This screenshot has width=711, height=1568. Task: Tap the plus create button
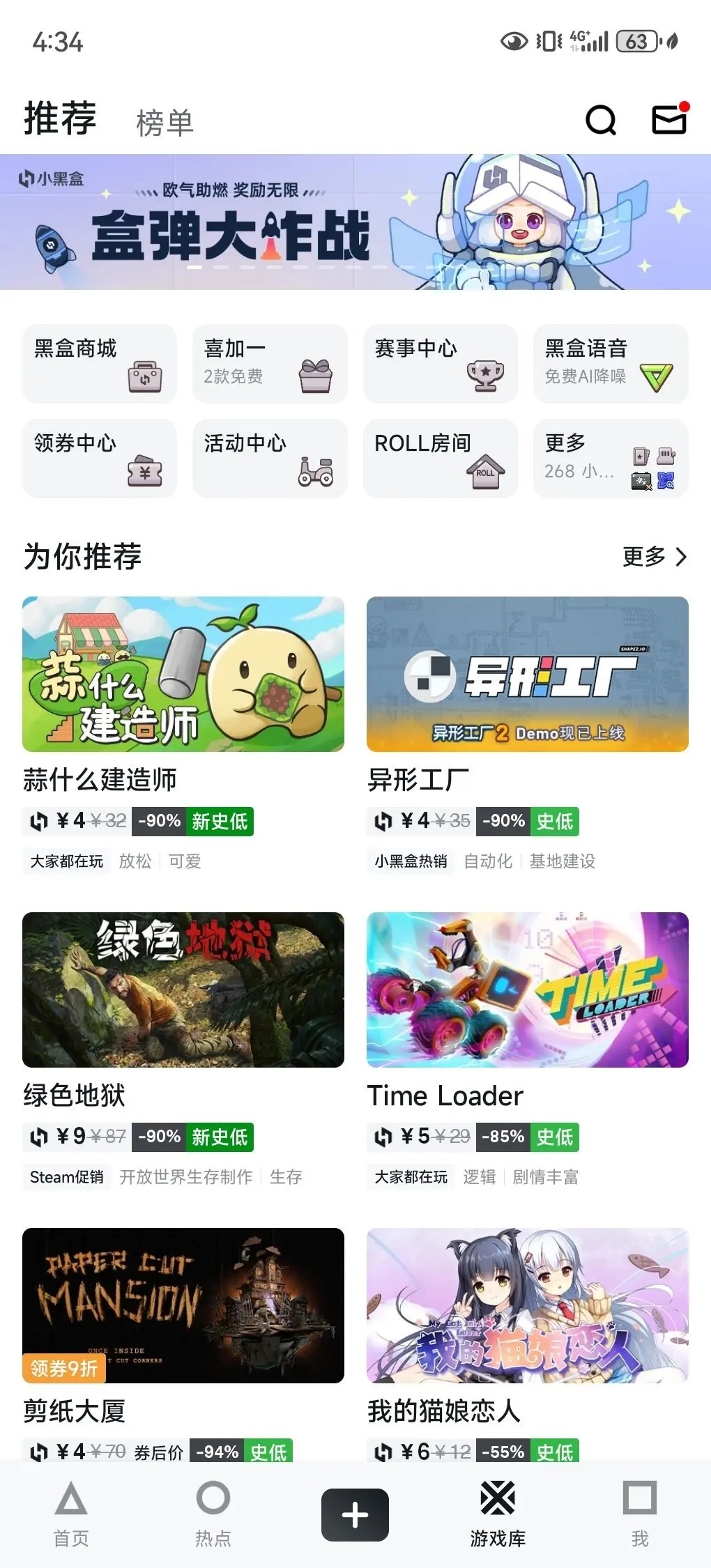(x=355, y=1515)
